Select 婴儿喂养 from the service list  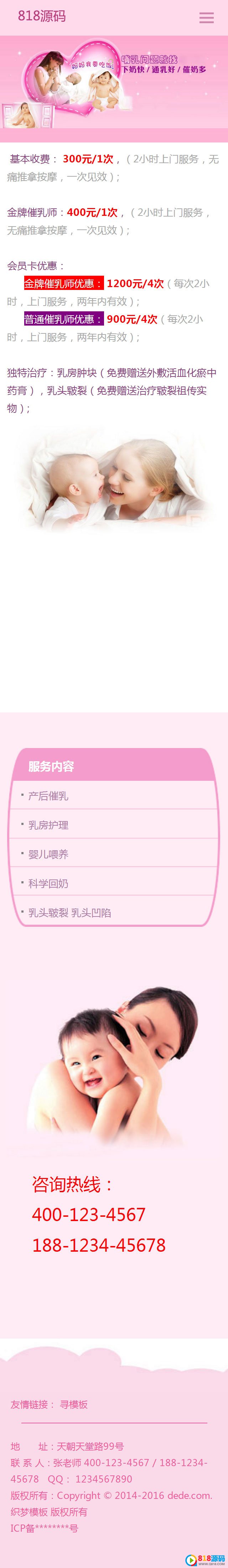[x=49, y=854]
